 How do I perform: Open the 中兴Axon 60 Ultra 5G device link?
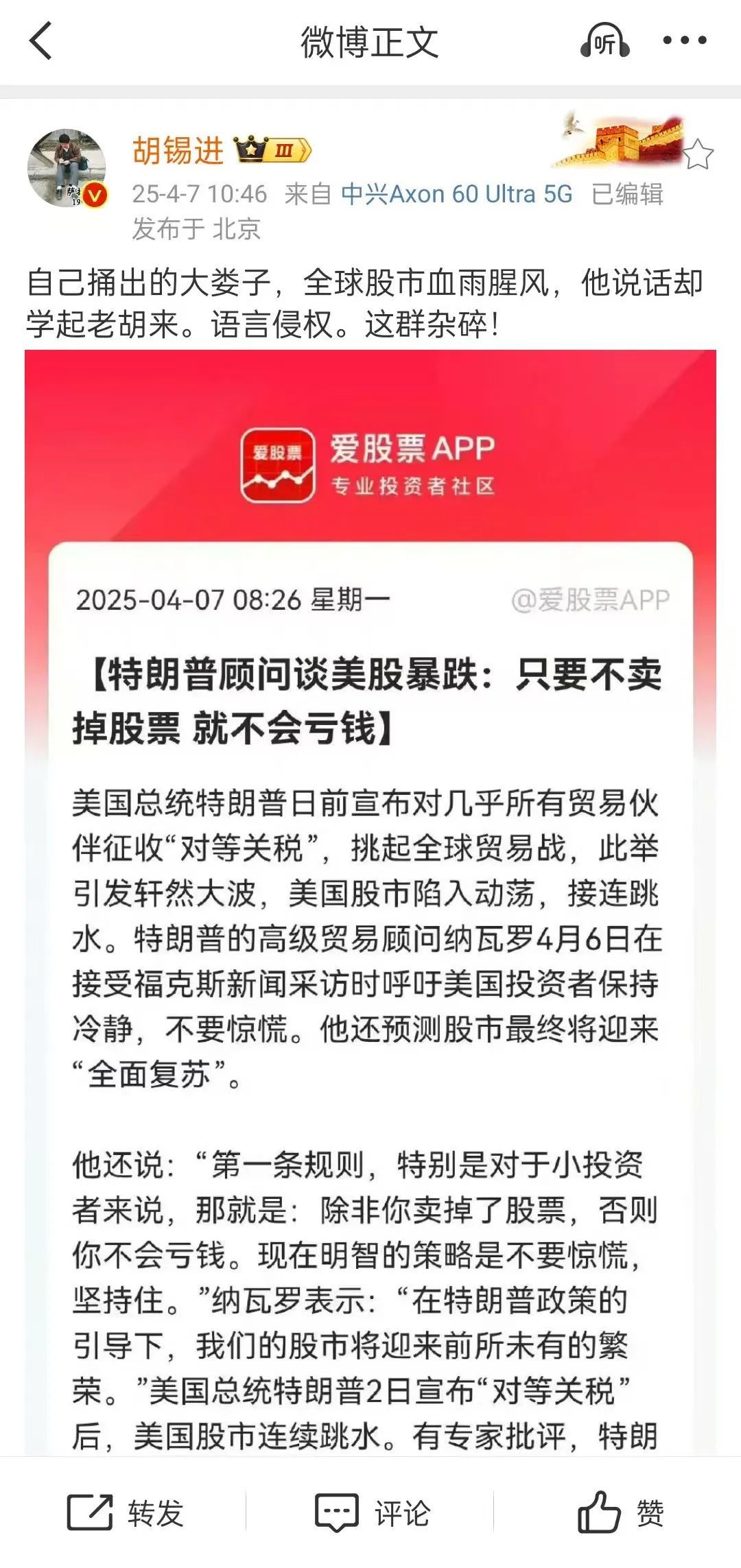click(456, 194)
